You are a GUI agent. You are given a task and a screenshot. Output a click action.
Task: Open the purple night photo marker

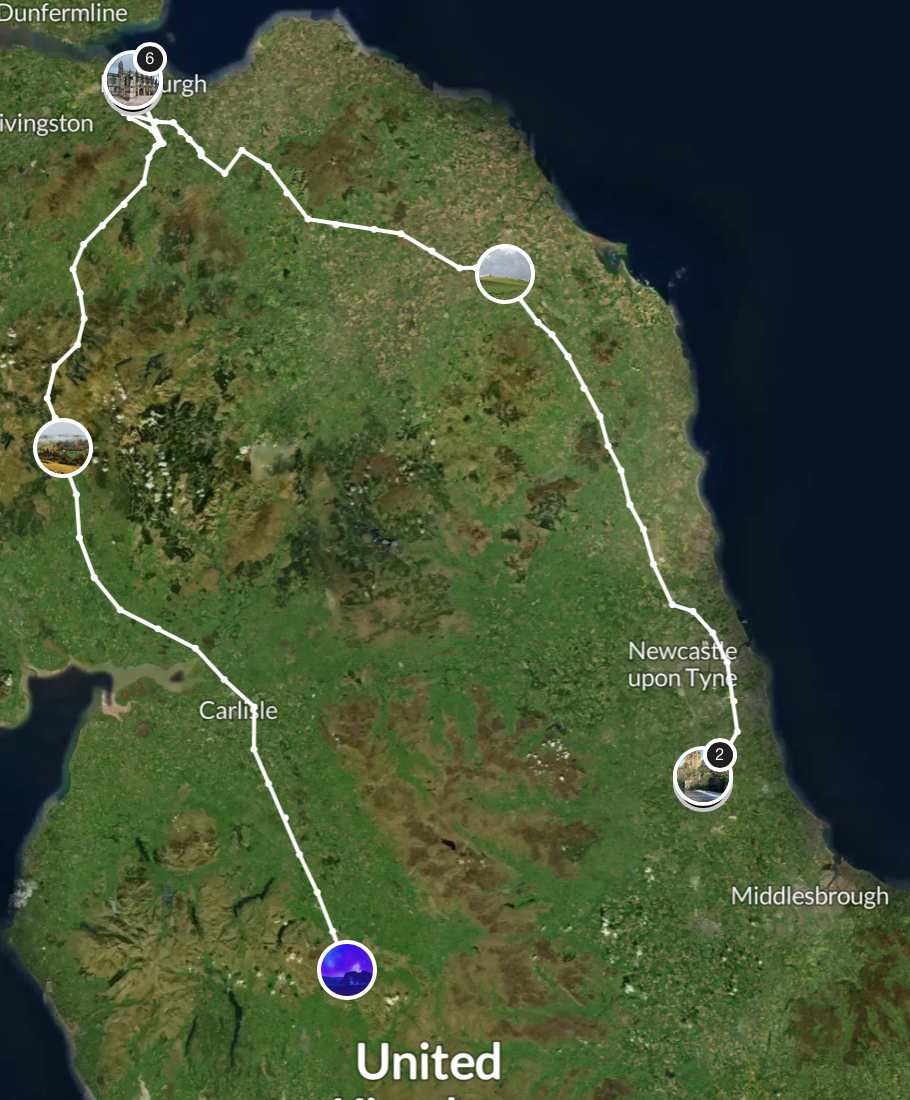[347, 969]
